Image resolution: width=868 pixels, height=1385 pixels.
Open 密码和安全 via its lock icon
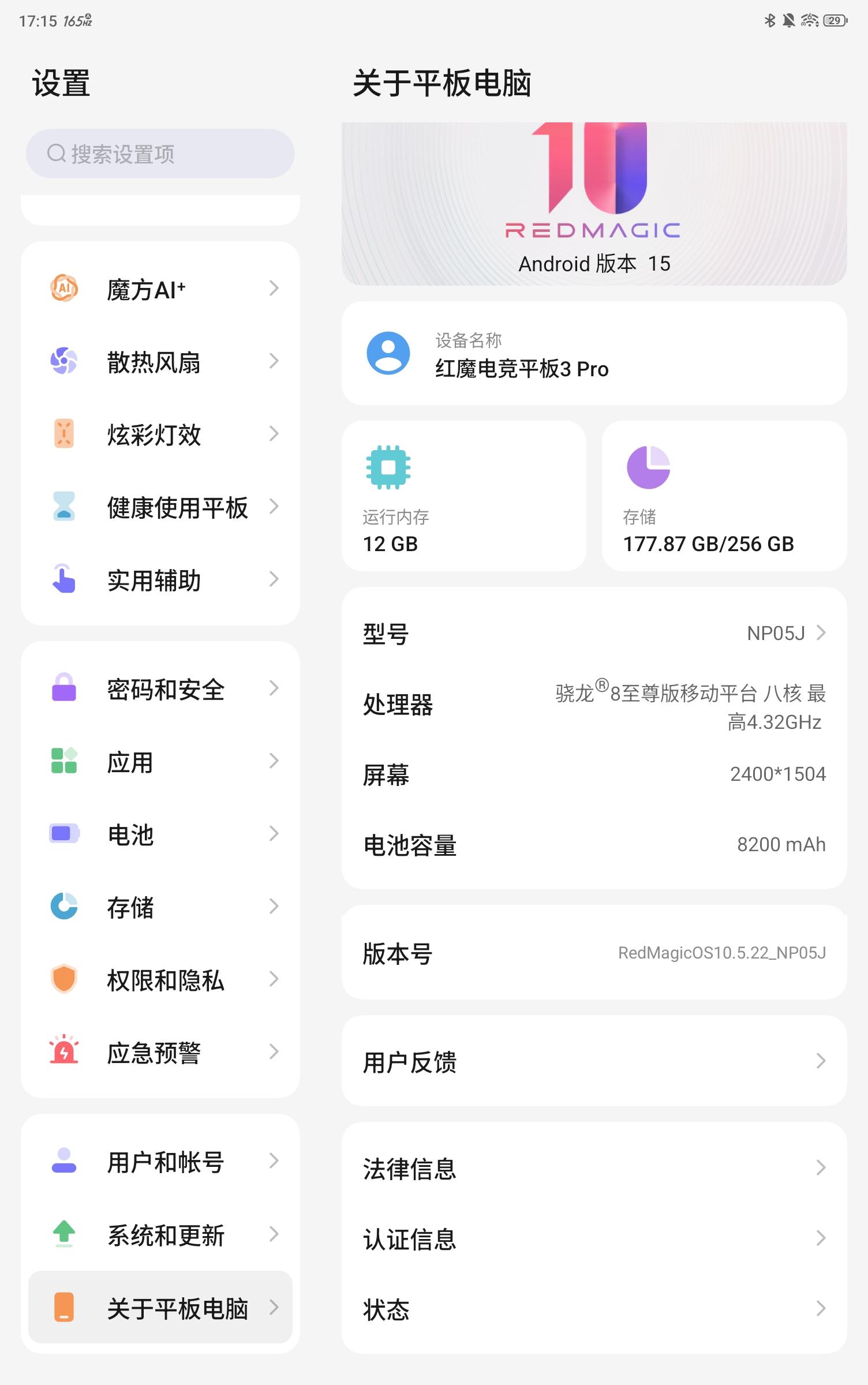64,688
